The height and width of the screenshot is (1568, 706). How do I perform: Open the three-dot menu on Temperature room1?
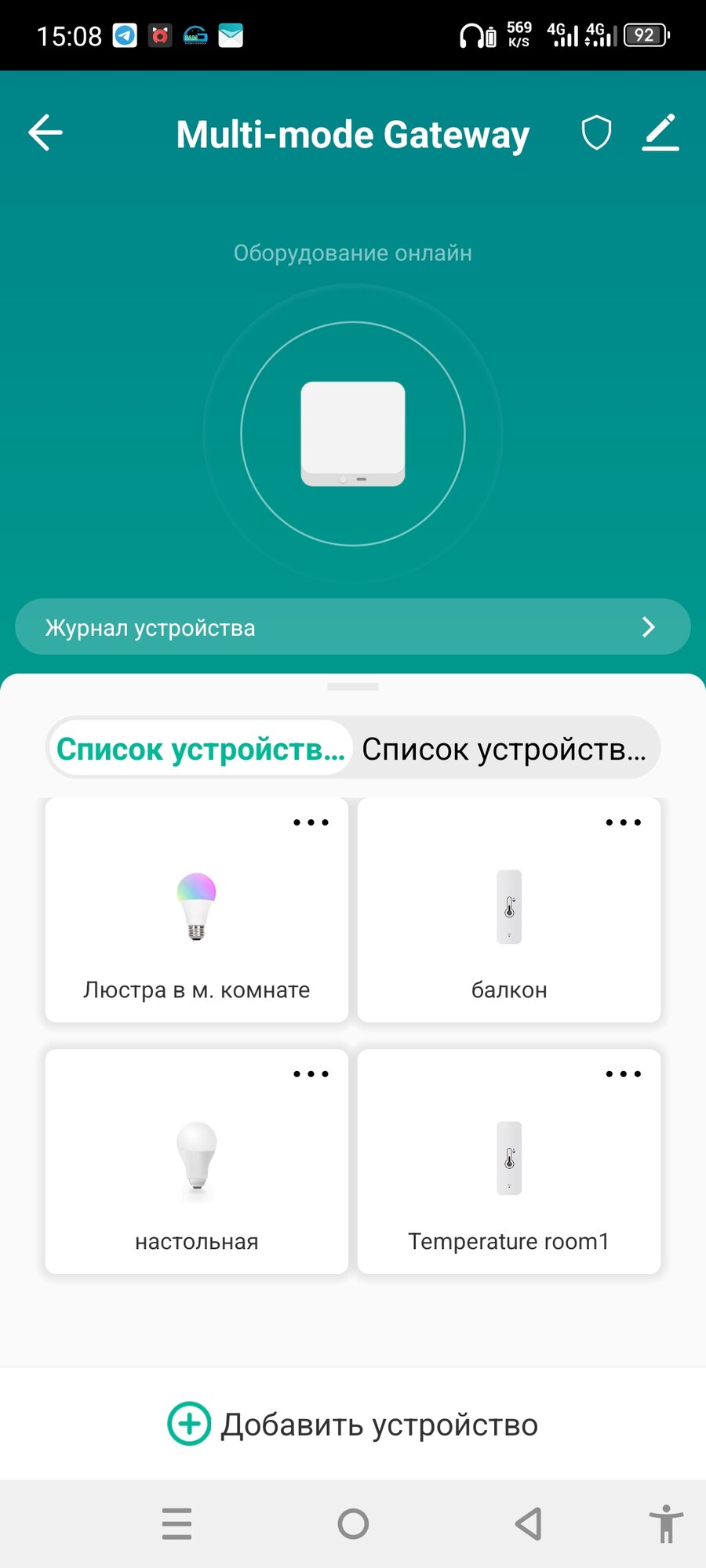click(623, 1074)
